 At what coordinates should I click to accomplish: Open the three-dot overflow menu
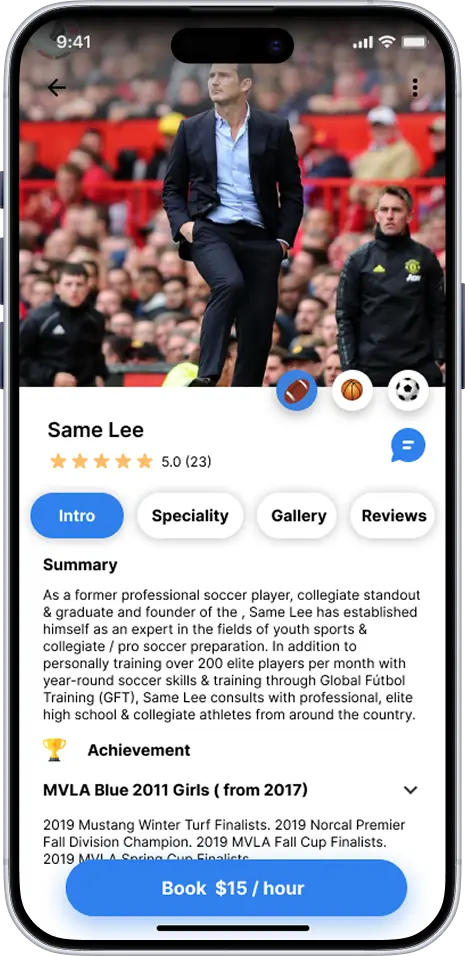point(415,88)
